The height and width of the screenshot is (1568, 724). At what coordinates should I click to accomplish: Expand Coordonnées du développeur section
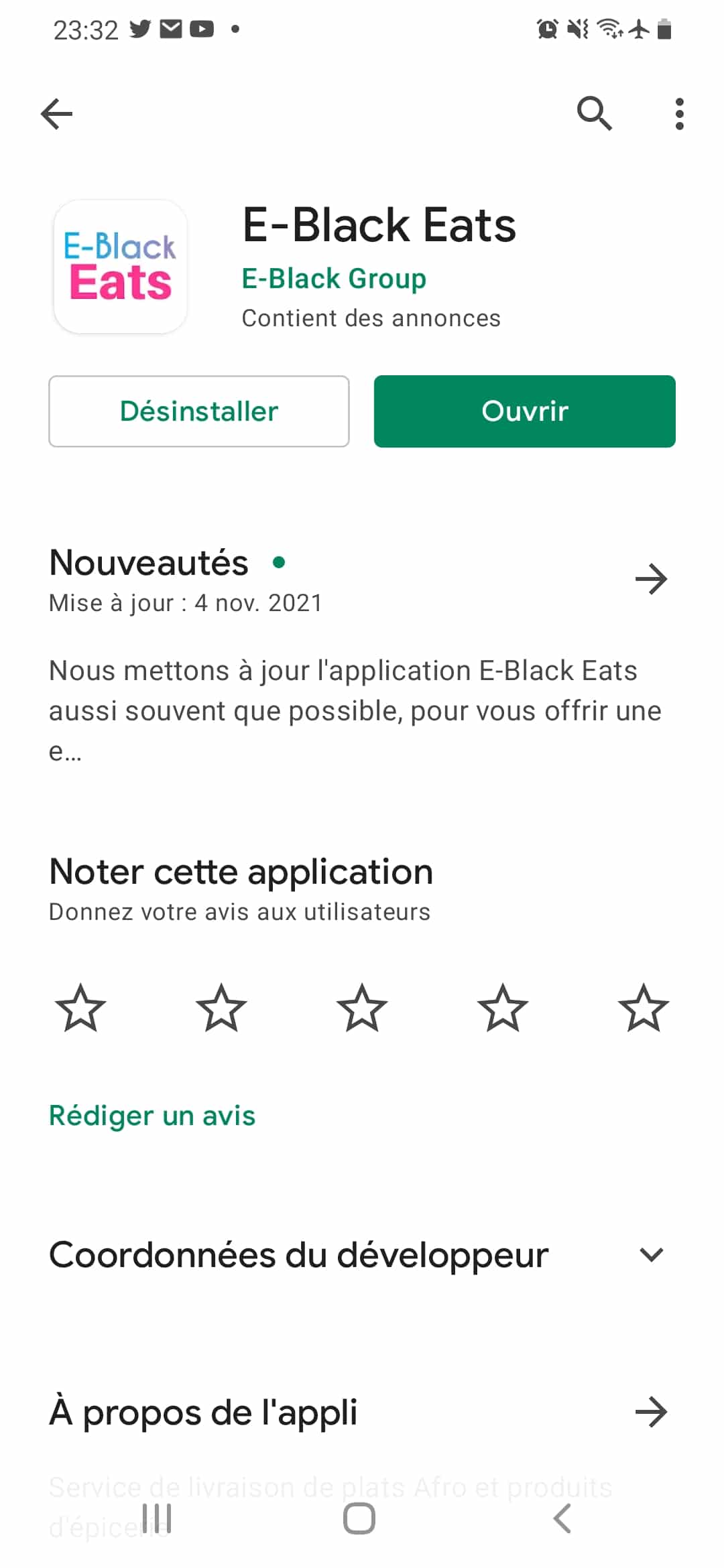pyautogui.click(x=651, y=1255)
